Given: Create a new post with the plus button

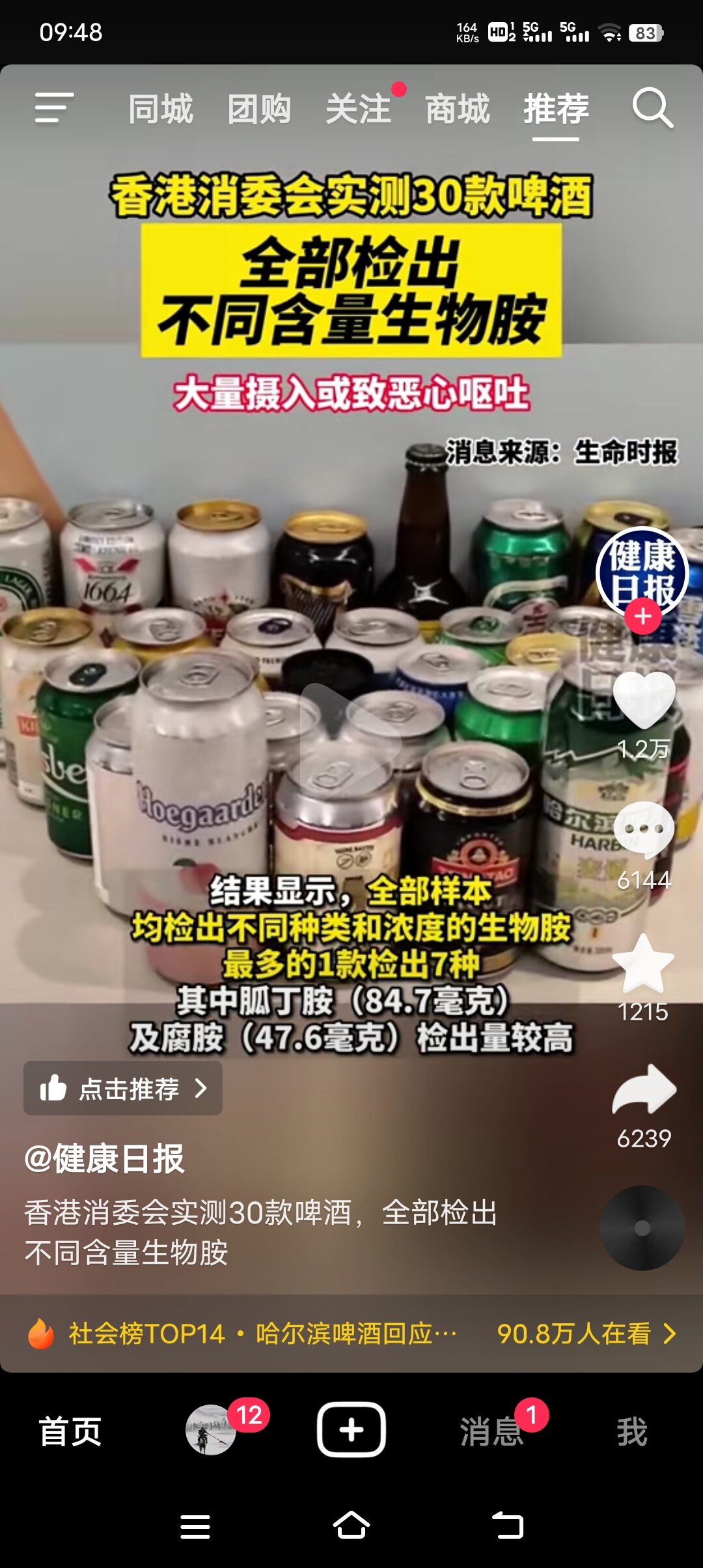Looking at the screenshot, I should coord(351,1430).
